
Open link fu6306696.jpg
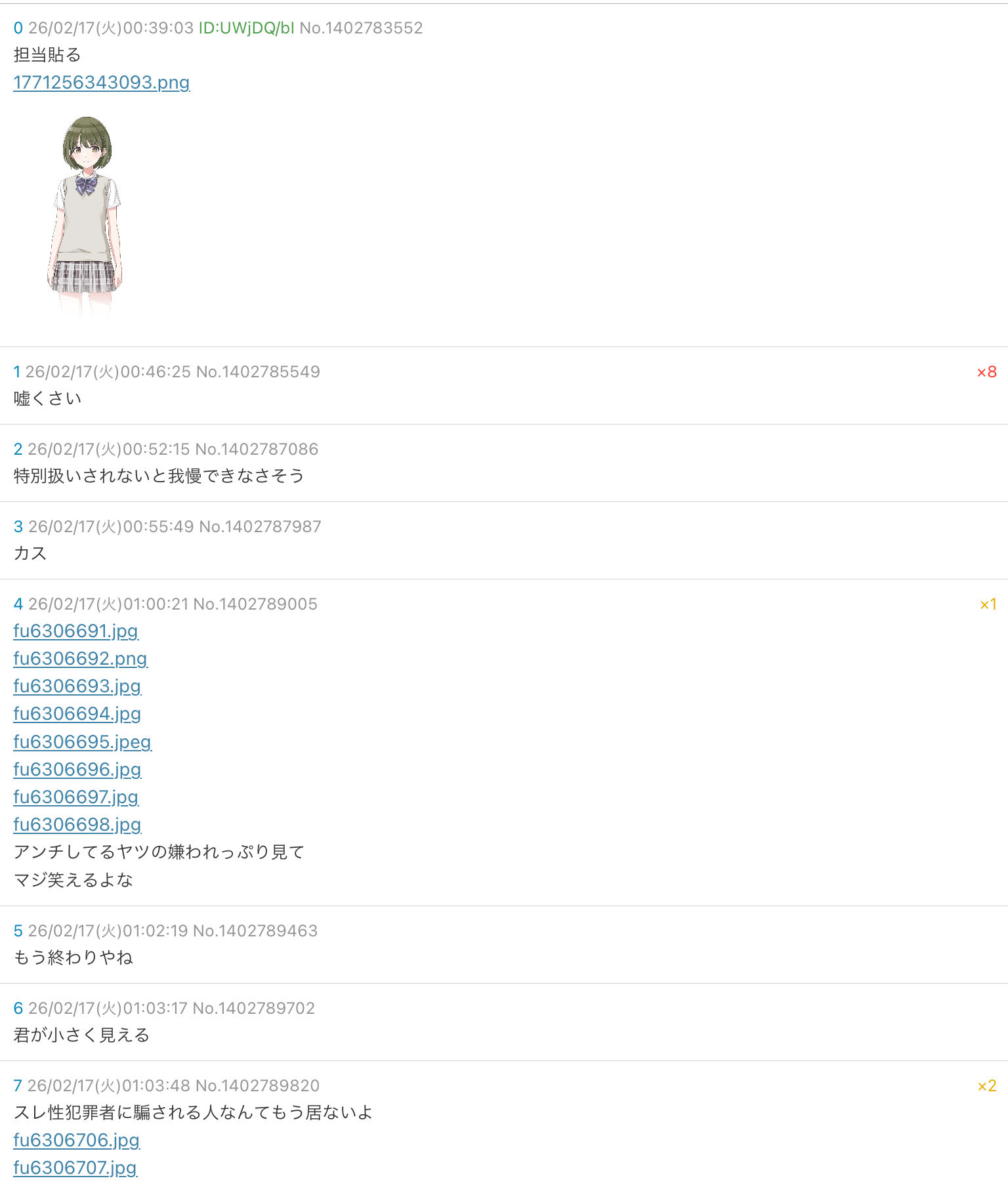pyautogui.click(x=77, y=770)
